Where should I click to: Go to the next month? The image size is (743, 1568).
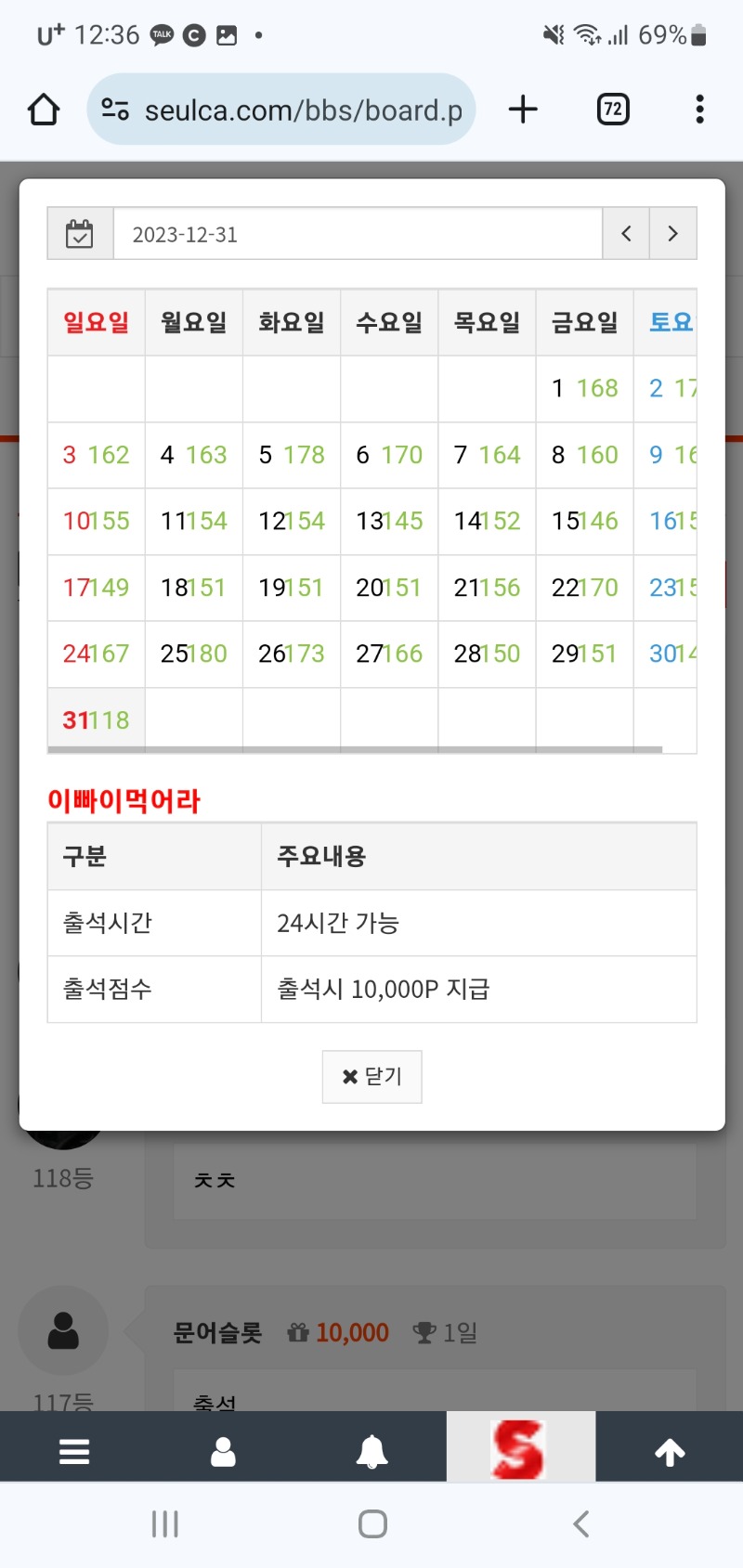tap(673, 234)
